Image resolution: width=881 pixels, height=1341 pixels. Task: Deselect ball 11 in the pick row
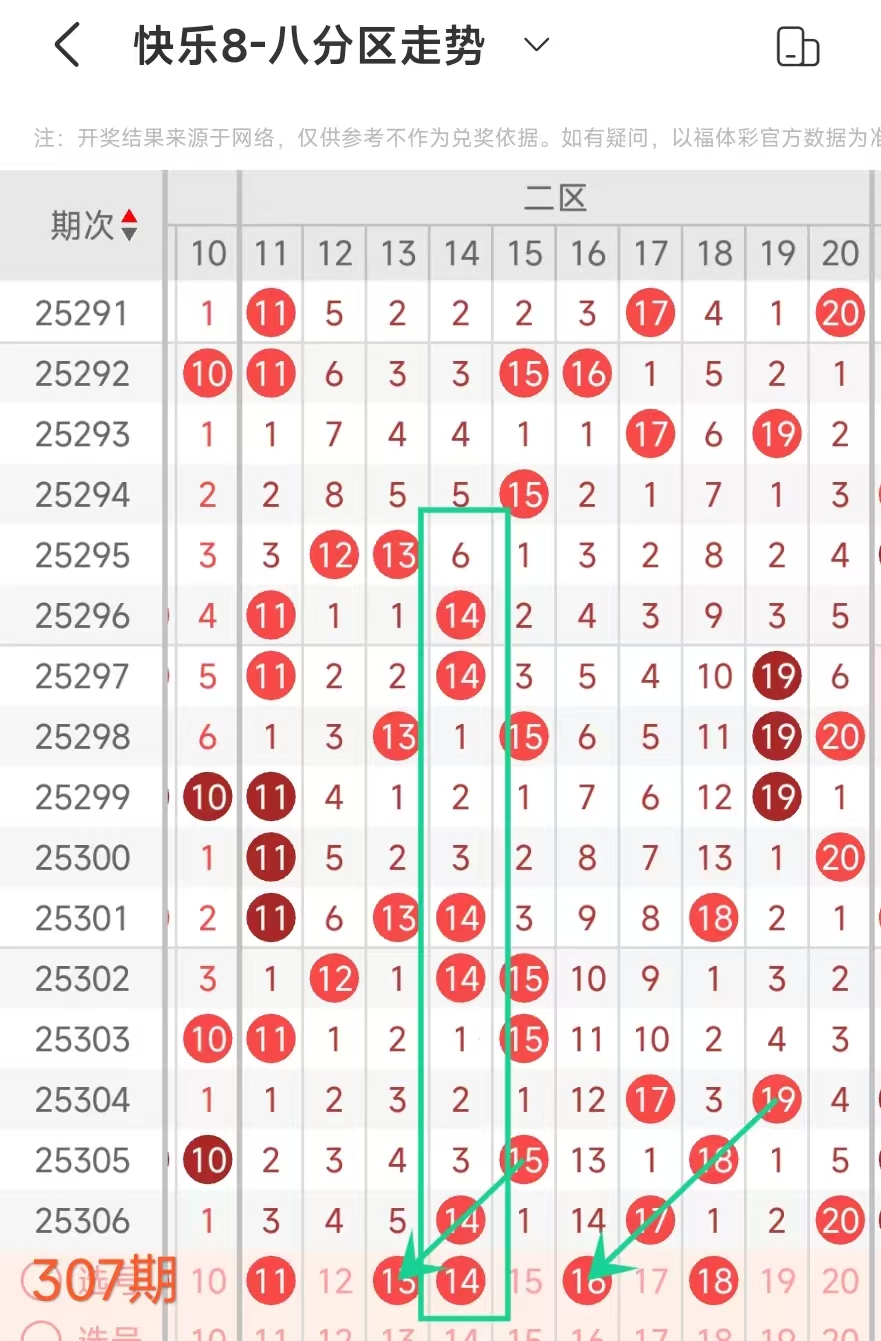[271, 1281]
